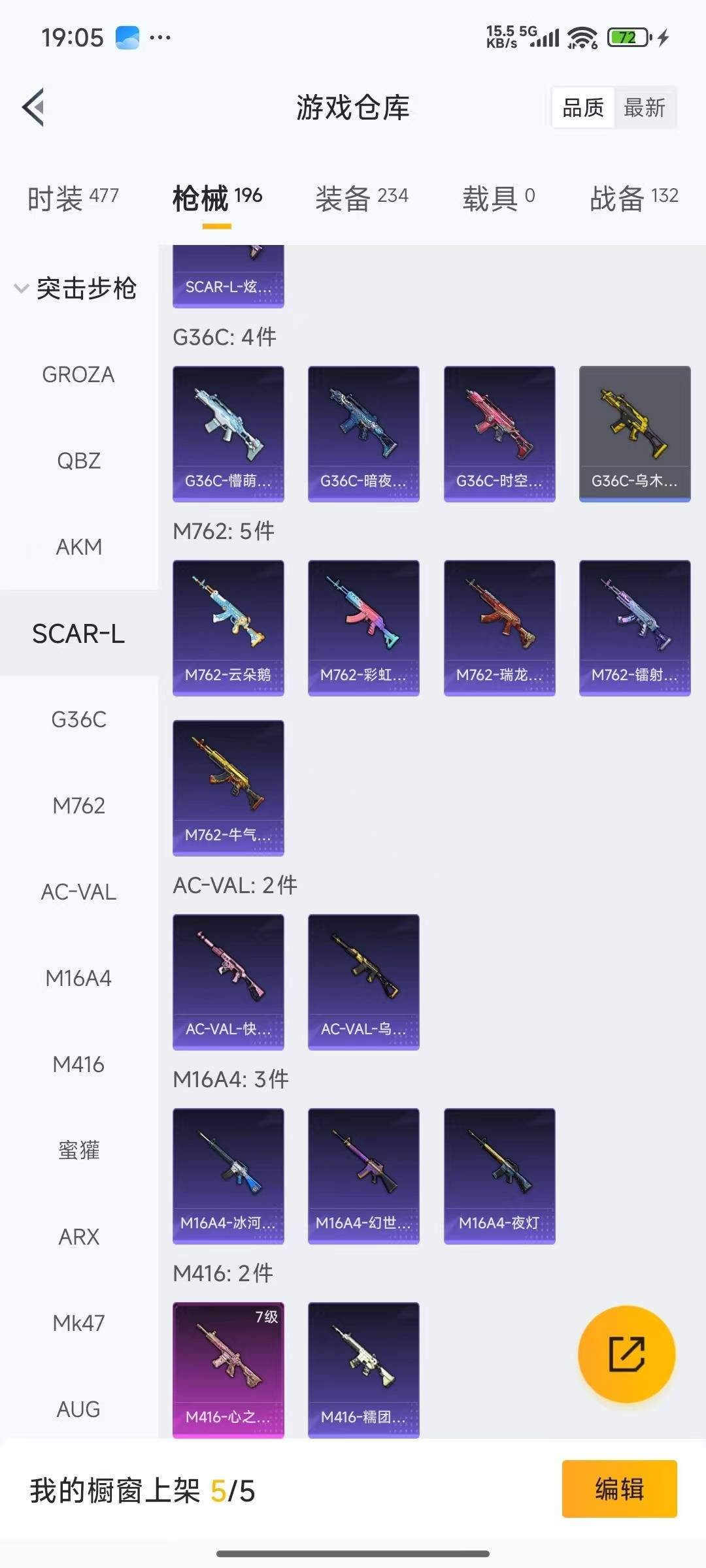Open the M762-云朵鹅 skin
Screen dimensions: 706x1568
tap(228, 627)
